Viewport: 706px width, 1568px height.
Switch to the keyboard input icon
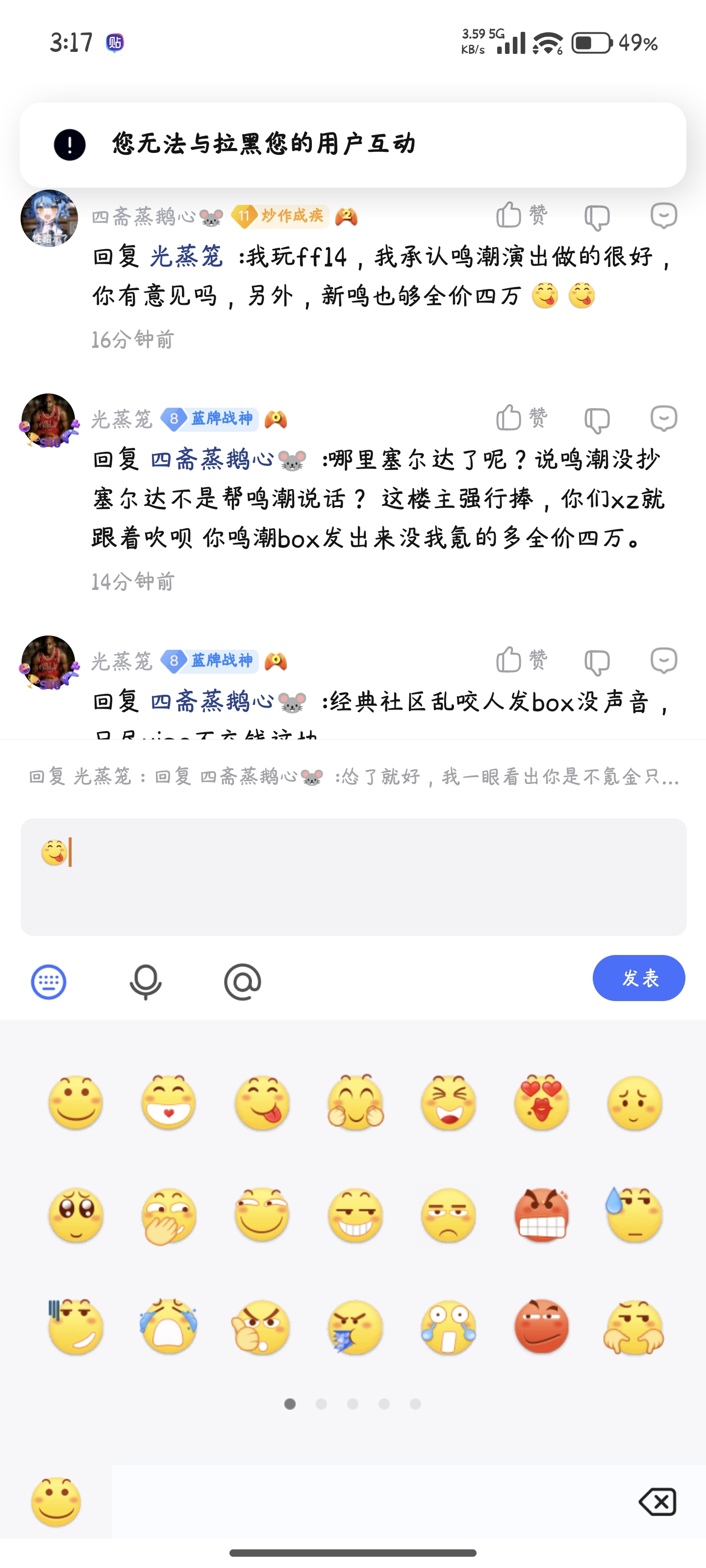click(x=49, y=981)
